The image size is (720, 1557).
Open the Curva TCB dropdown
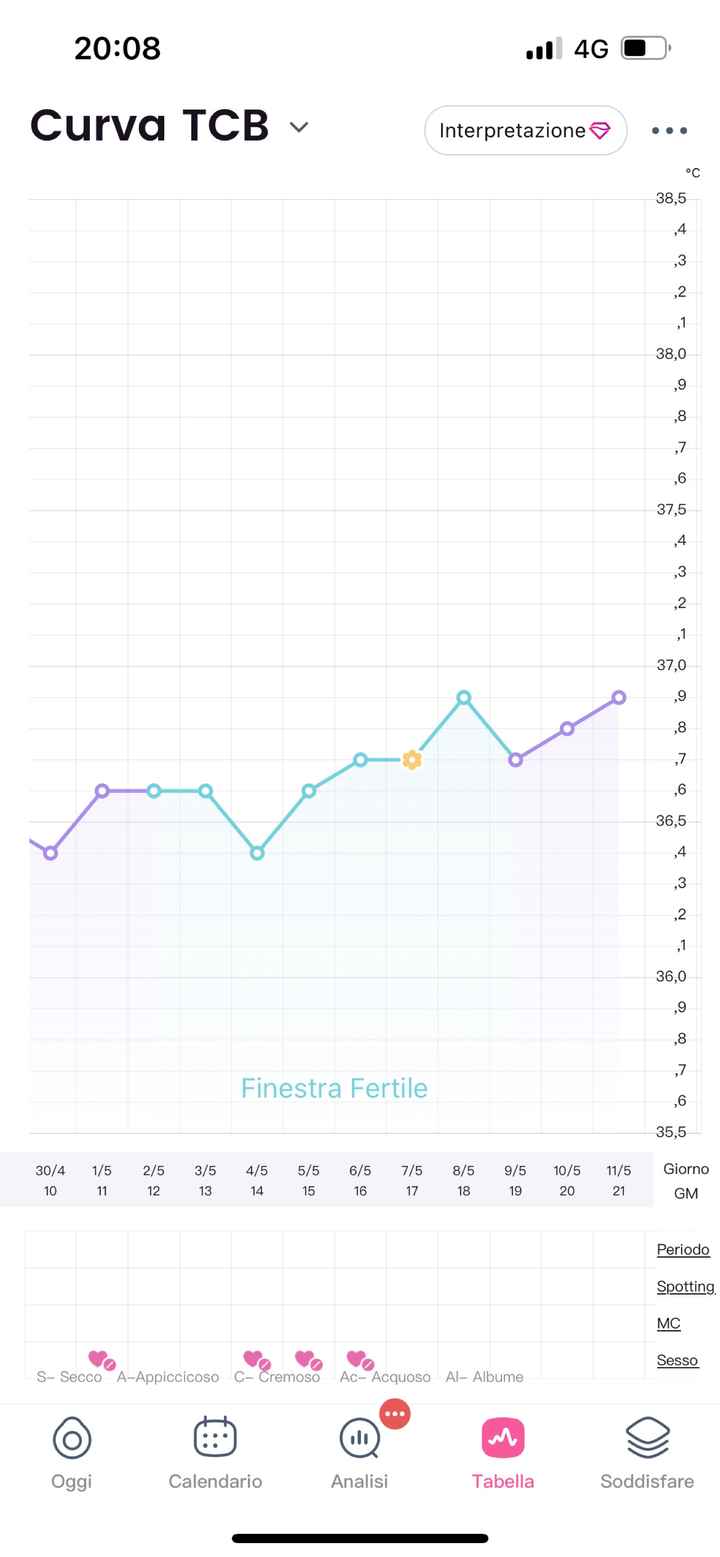point(298,127)
